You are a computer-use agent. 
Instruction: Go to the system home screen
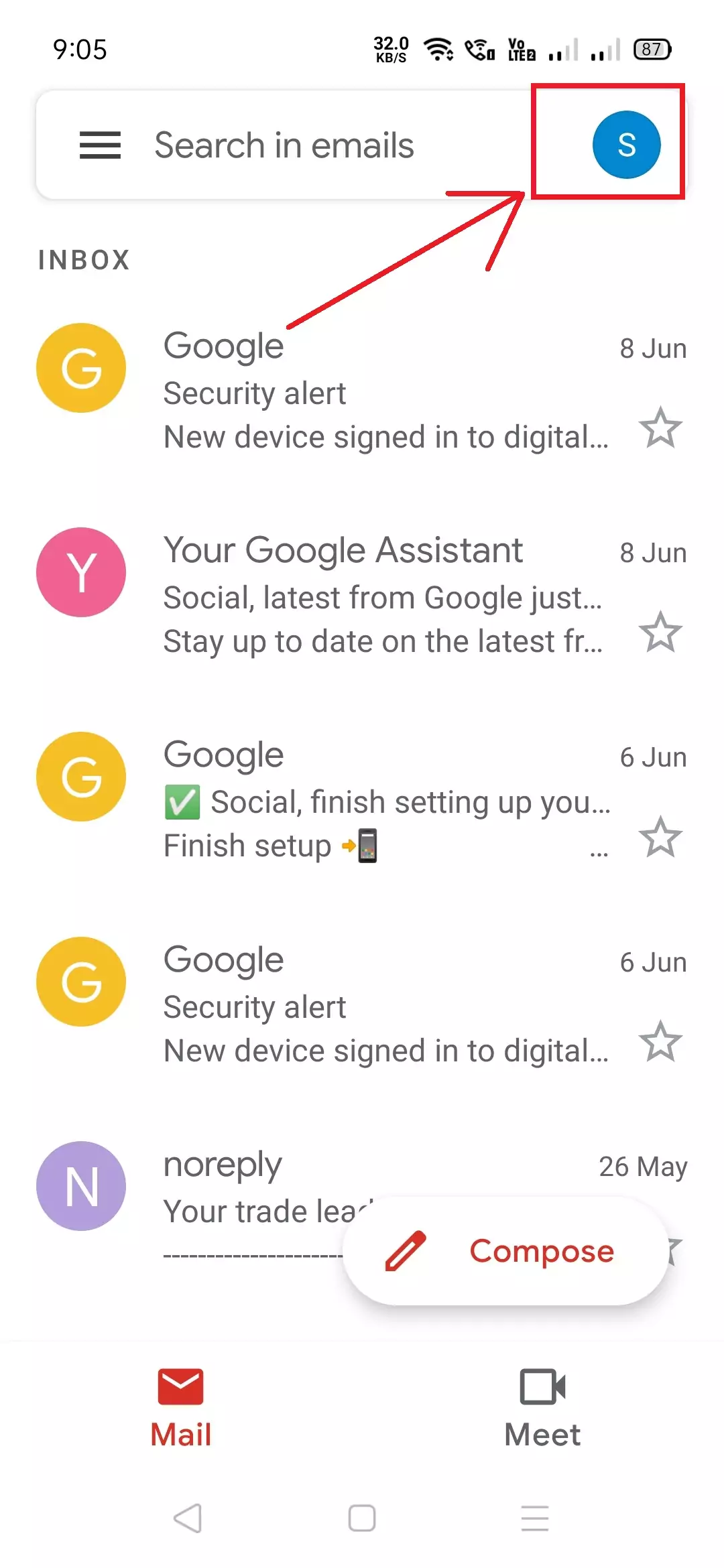click(362, 1518)
